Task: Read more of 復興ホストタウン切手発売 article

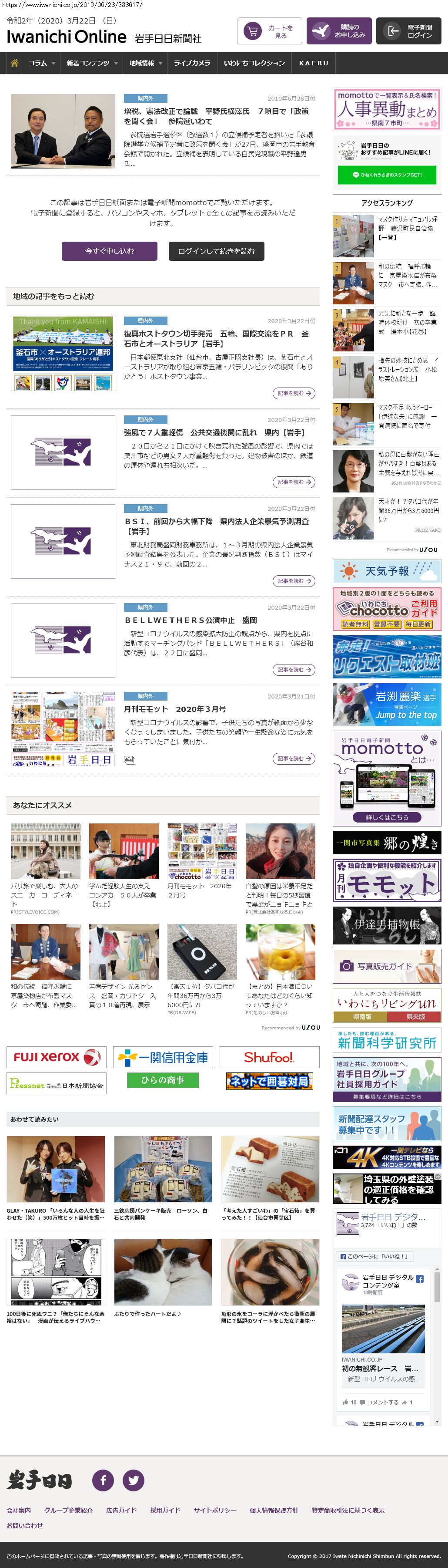Action: (294, 393)
